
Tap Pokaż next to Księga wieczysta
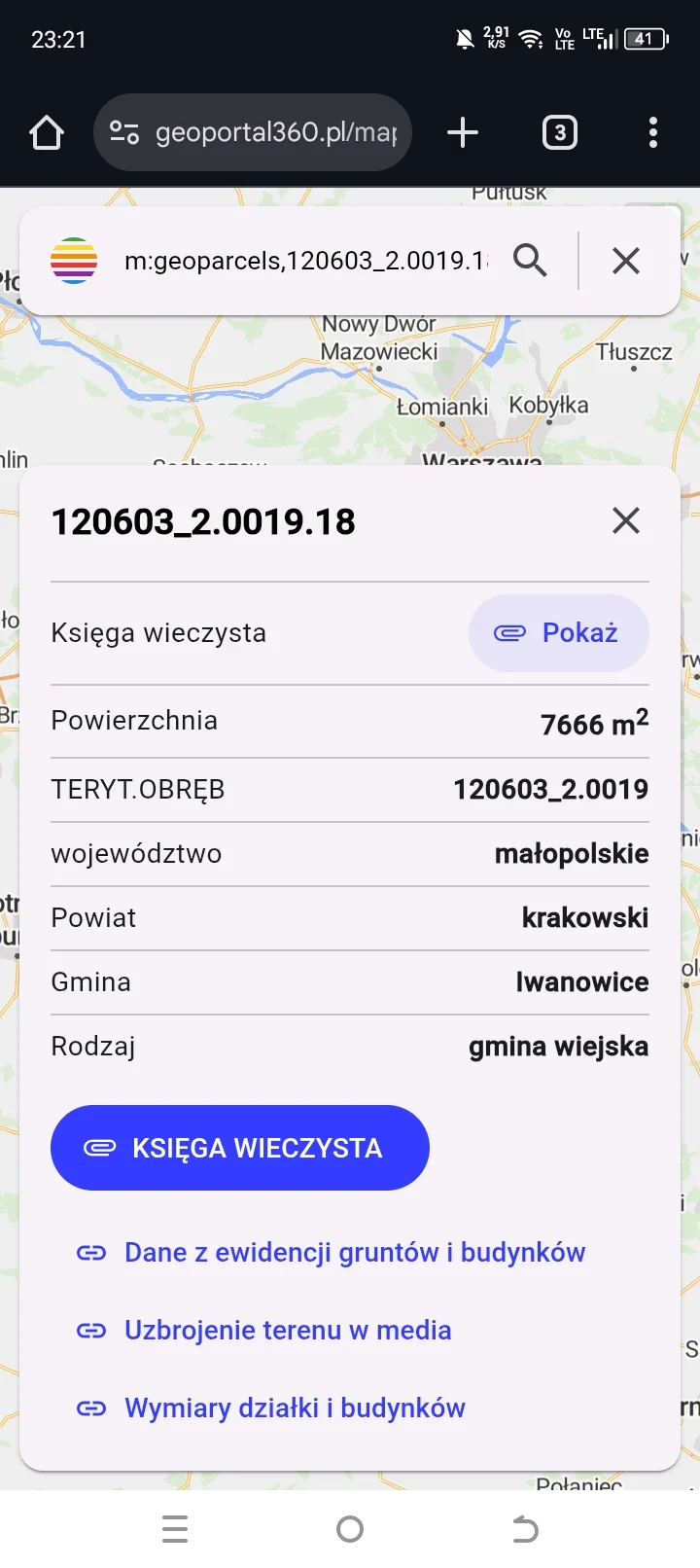click(x=558, y=633)
